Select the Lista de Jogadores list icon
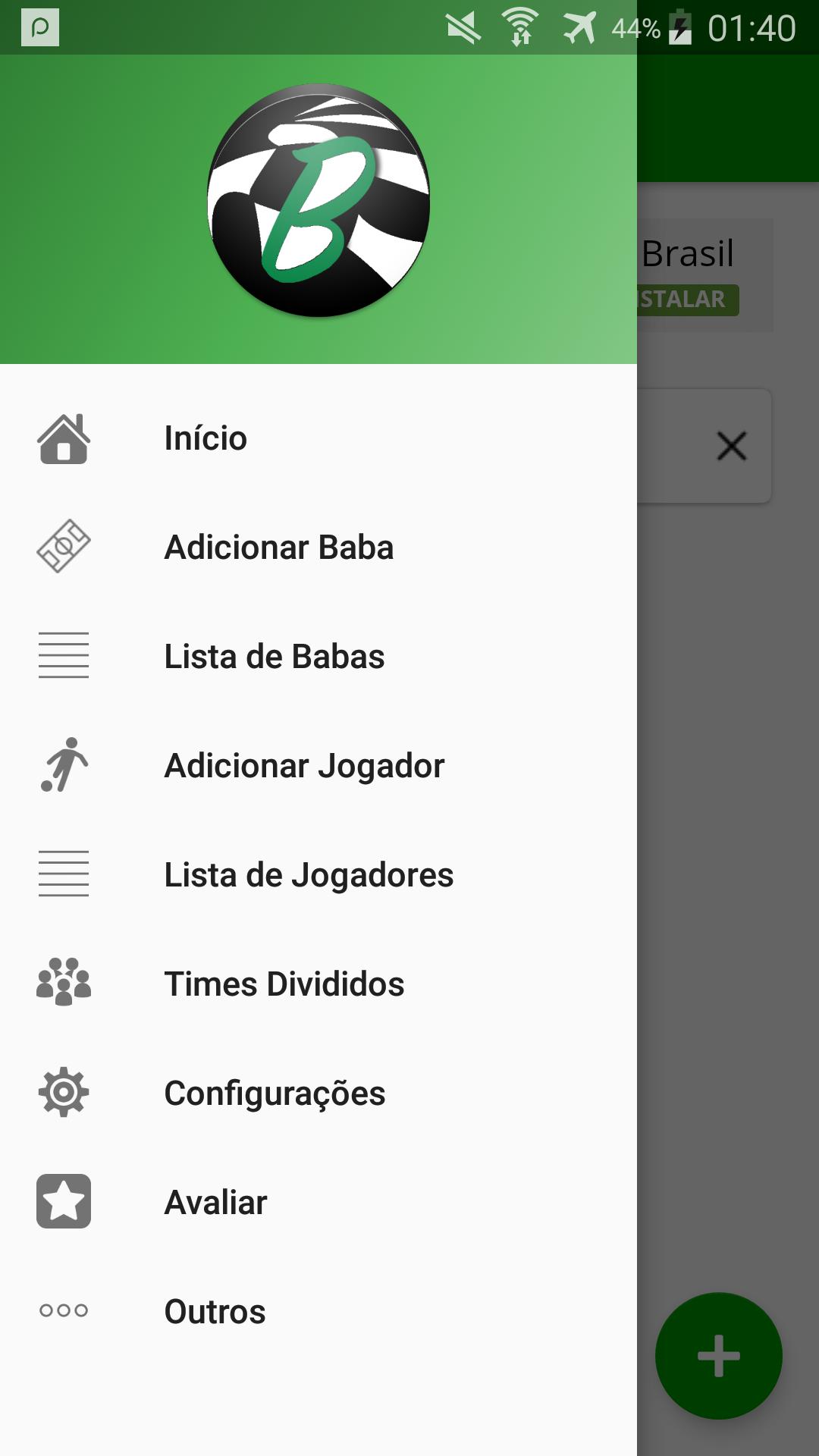 click(64, 874)
